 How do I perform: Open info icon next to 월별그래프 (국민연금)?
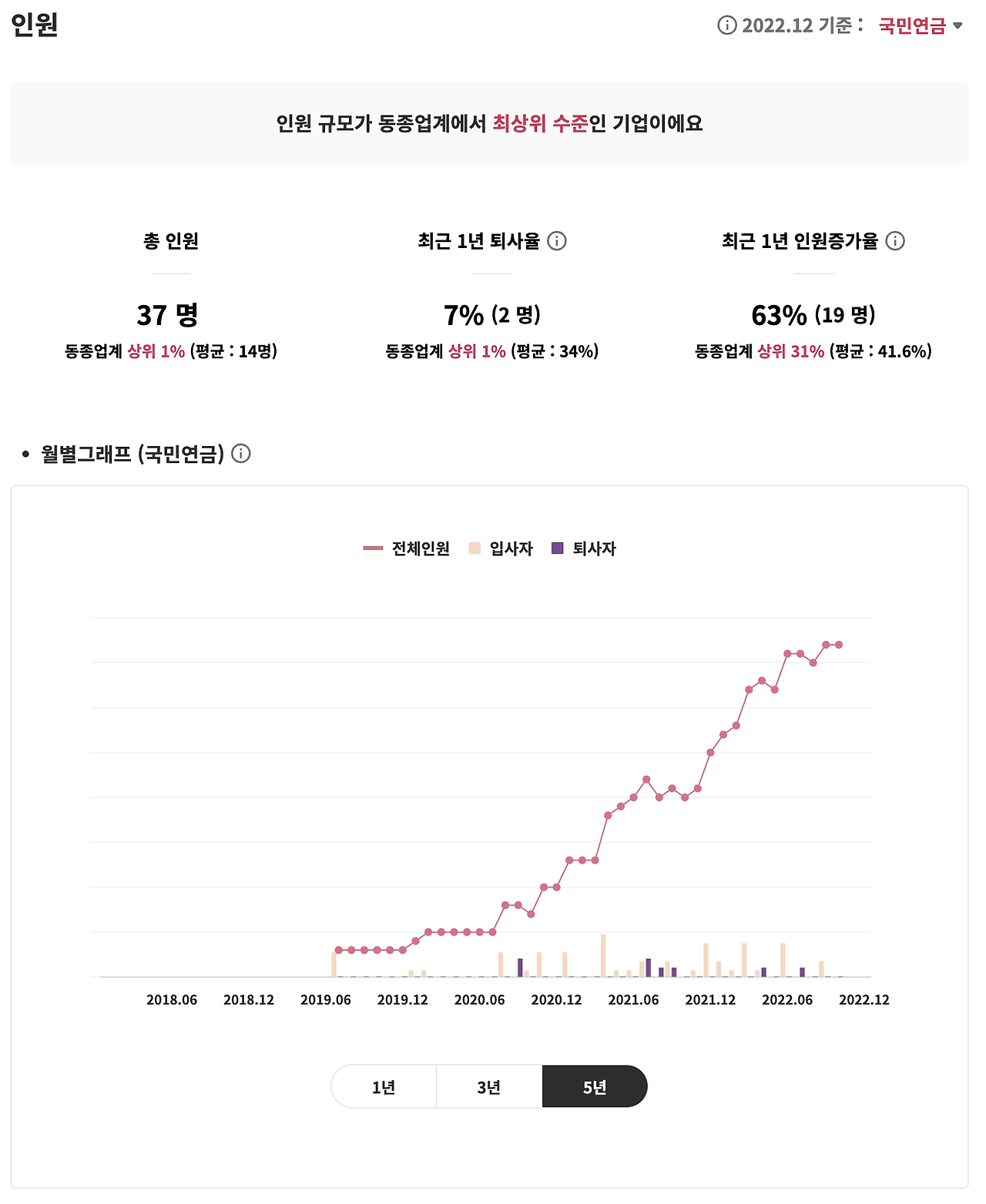241,454
